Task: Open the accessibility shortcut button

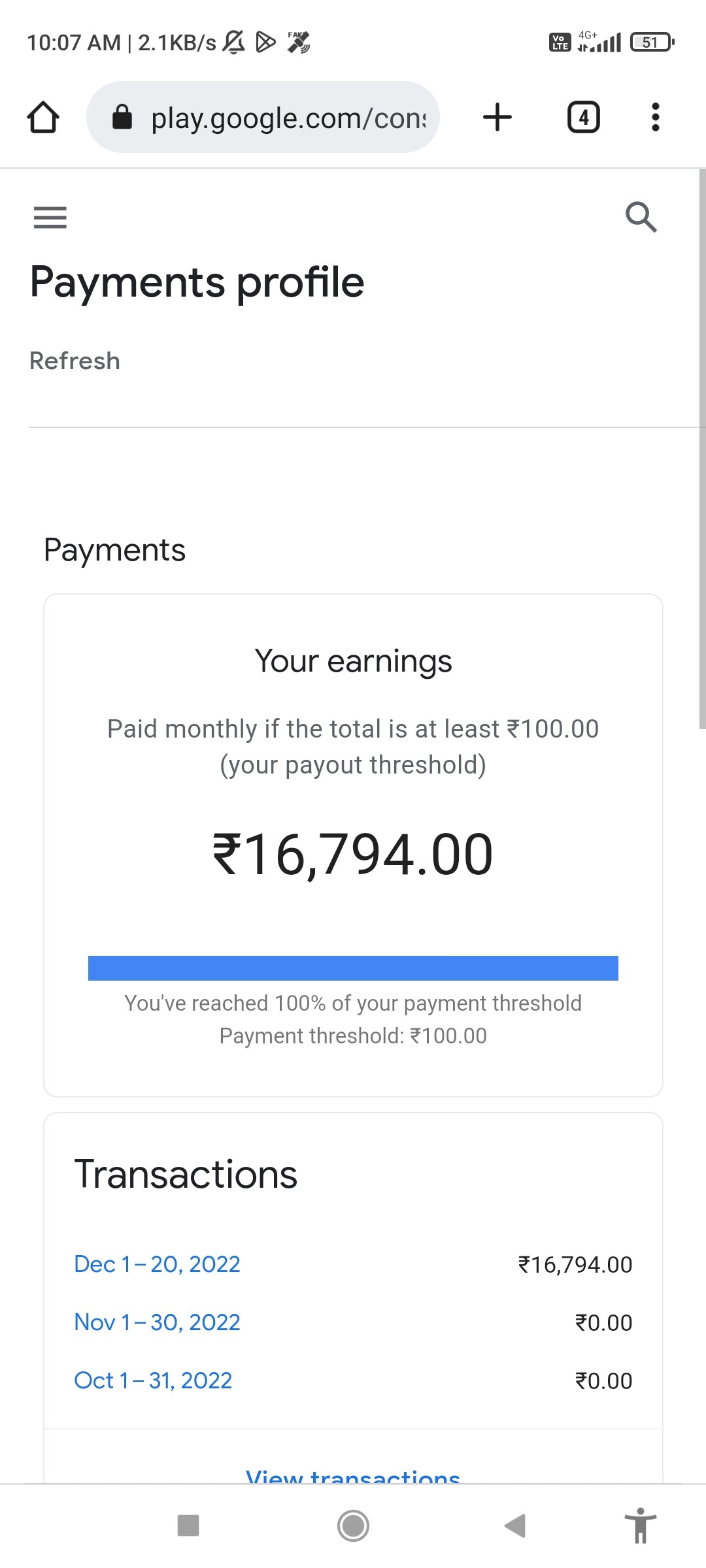Action: [x=641, y=1526]
